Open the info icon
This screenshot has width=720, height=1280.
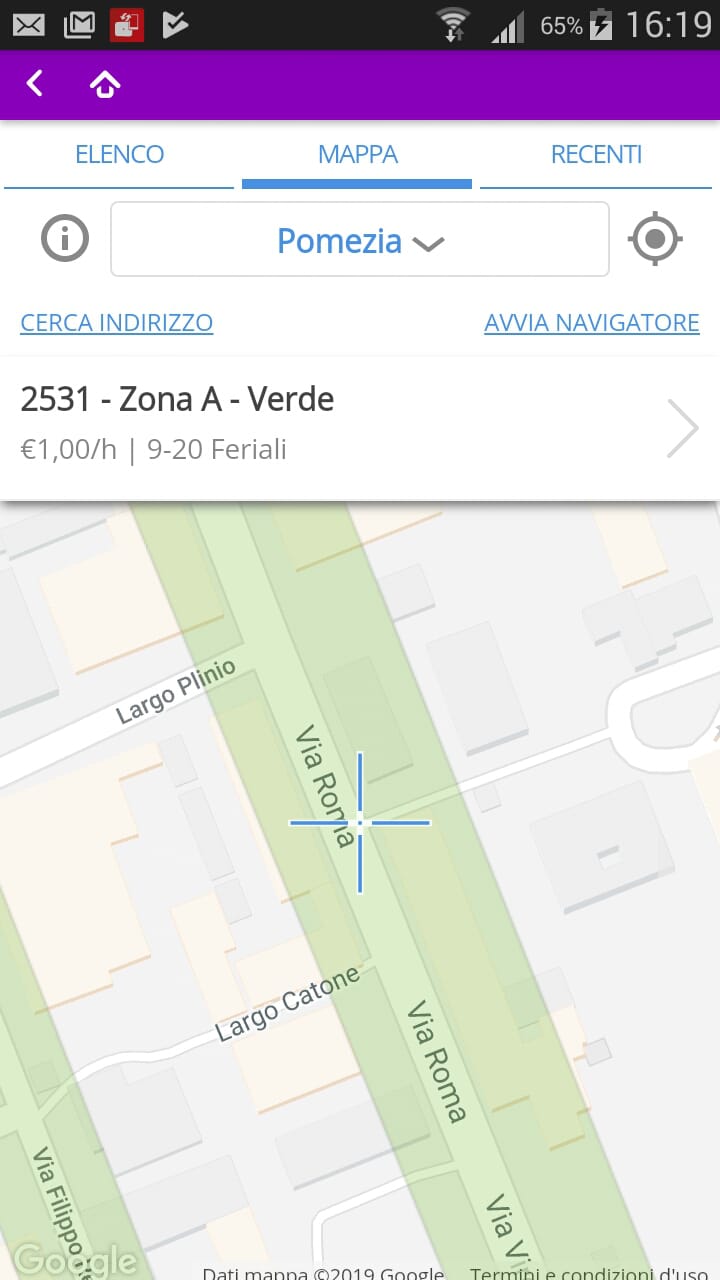click(x=65, y=239)
